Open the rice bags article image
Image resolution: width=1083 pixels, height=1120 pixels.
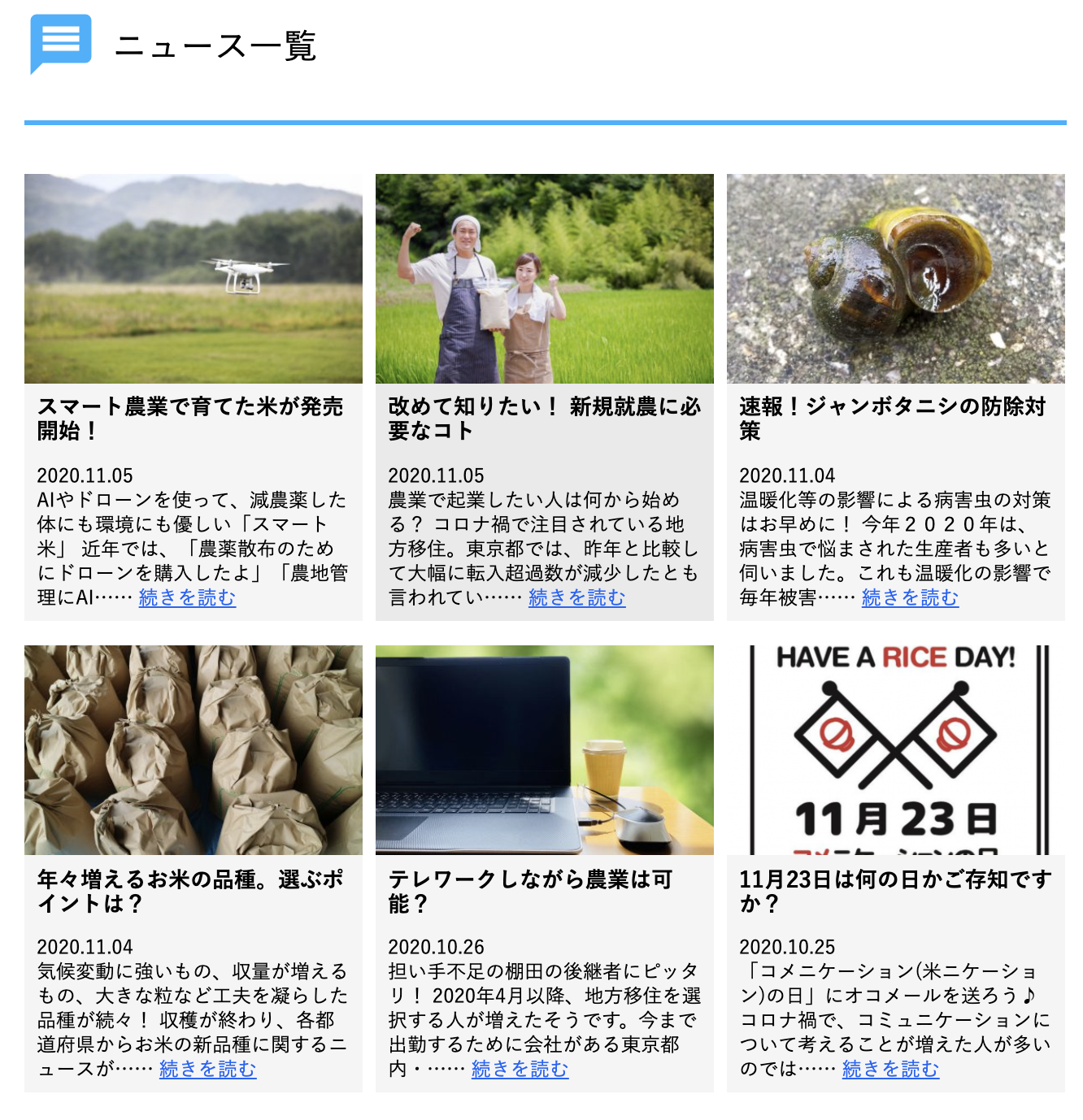(x=194, y=749)
